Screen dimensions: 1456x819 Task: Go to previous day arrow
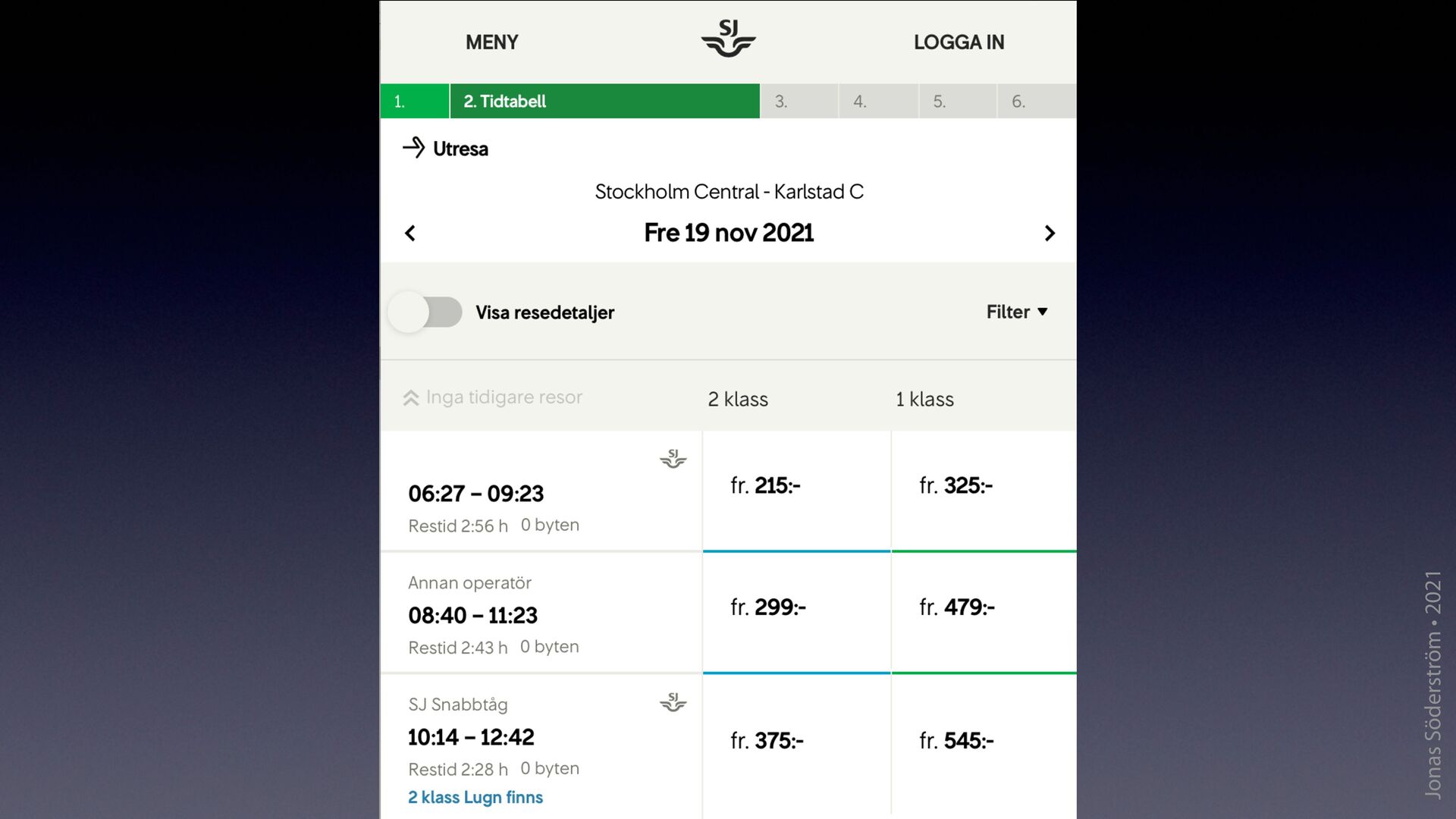click(x=410, y=234)
